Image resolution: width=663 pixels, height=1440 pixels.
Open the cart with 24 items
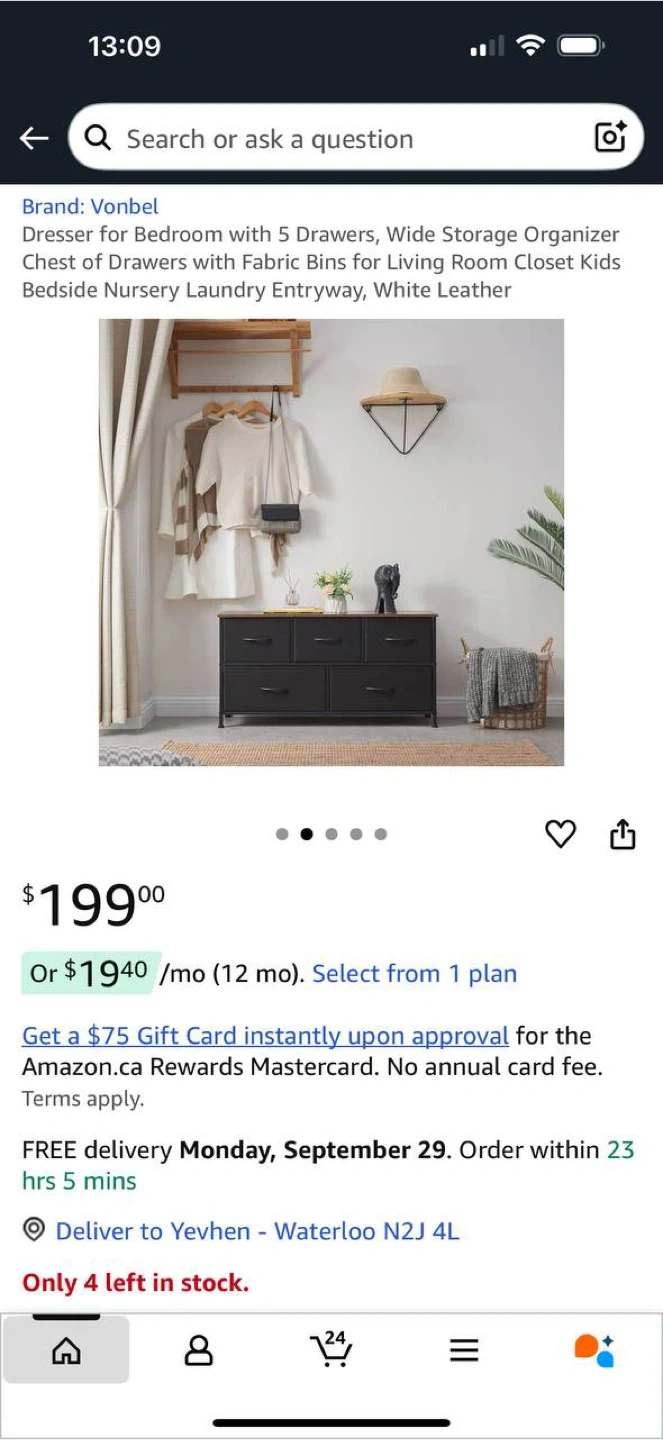pos(331,1348)
